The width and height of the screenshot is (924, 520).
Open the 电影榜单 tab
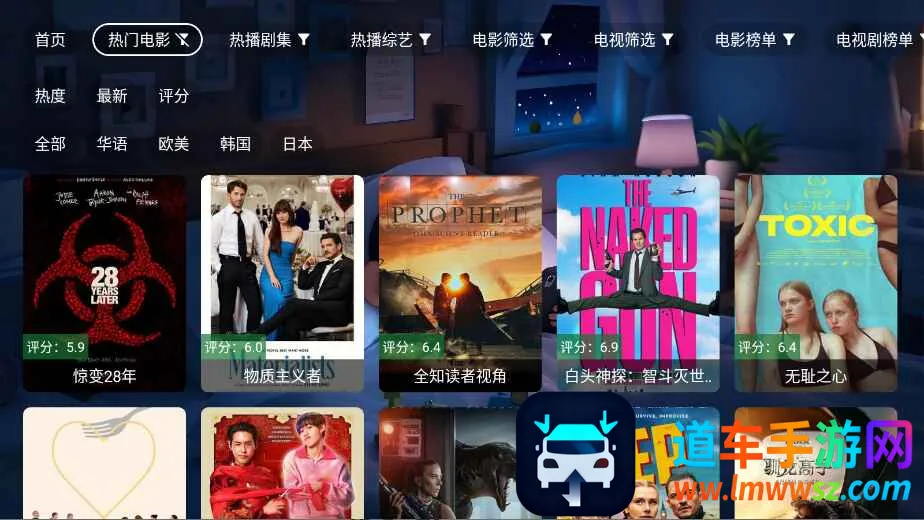click(x=754, y=40)
